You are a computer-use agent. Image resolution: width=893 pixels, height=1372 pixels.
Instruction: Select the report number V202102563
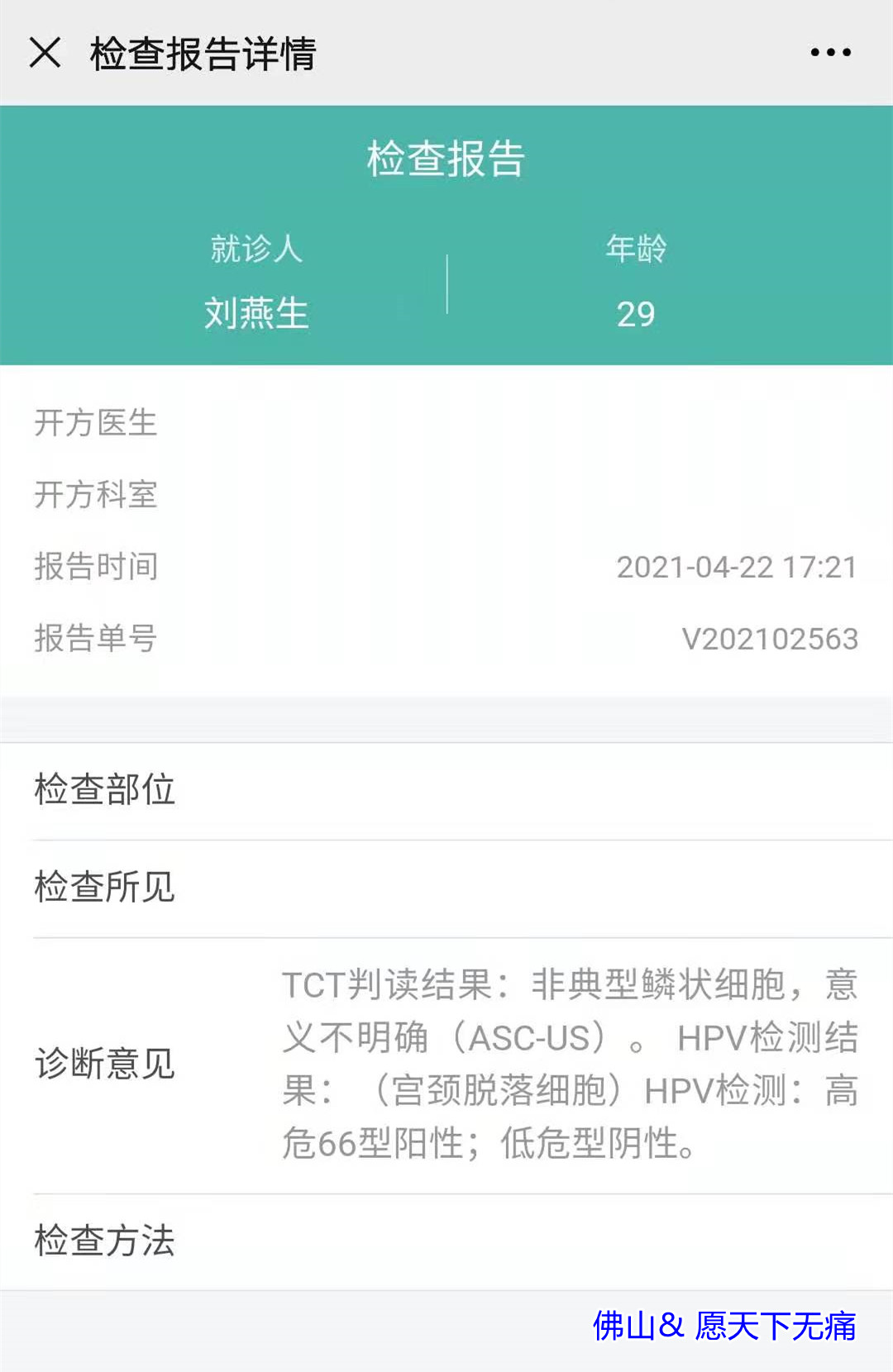point(771,637)
